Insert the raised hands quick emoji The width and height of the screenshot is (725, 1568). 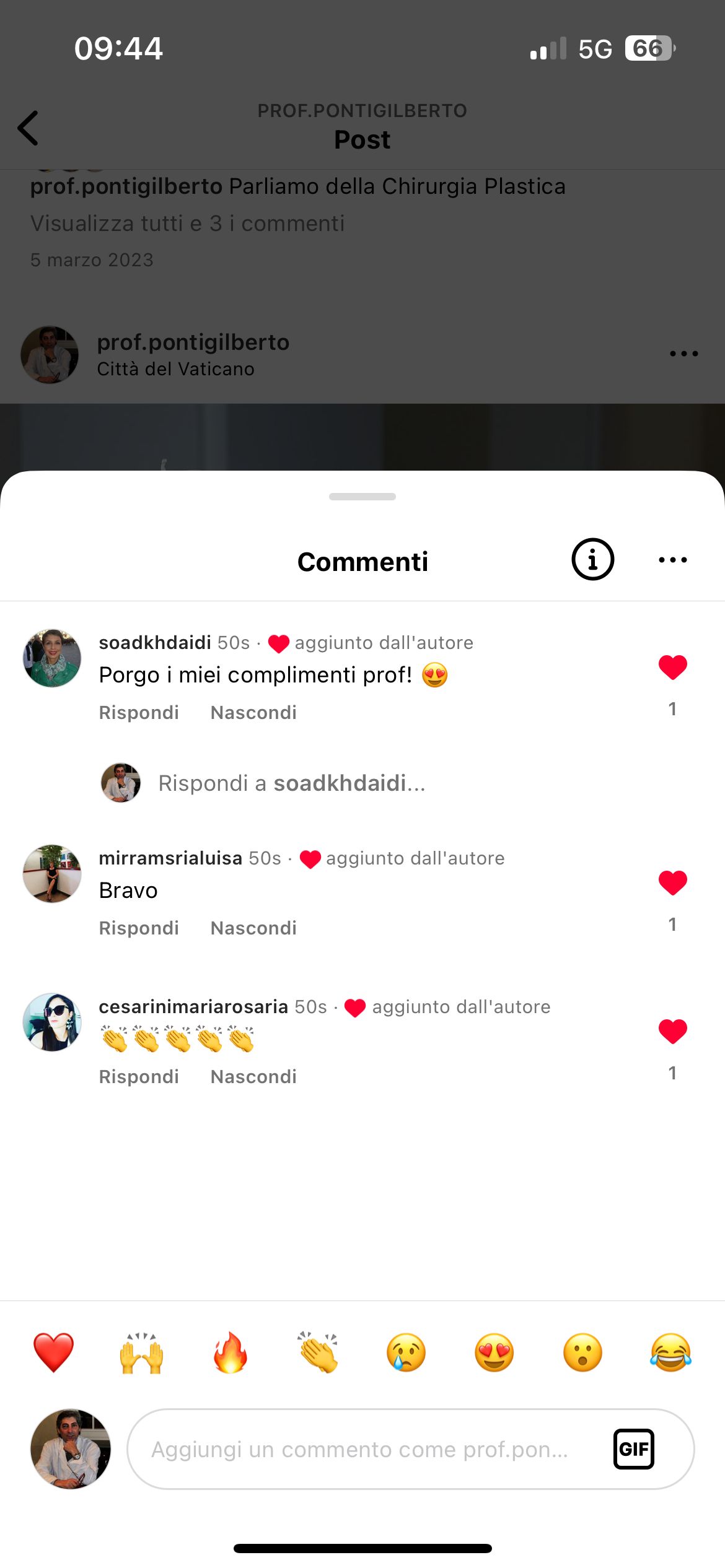point(141,1352)
